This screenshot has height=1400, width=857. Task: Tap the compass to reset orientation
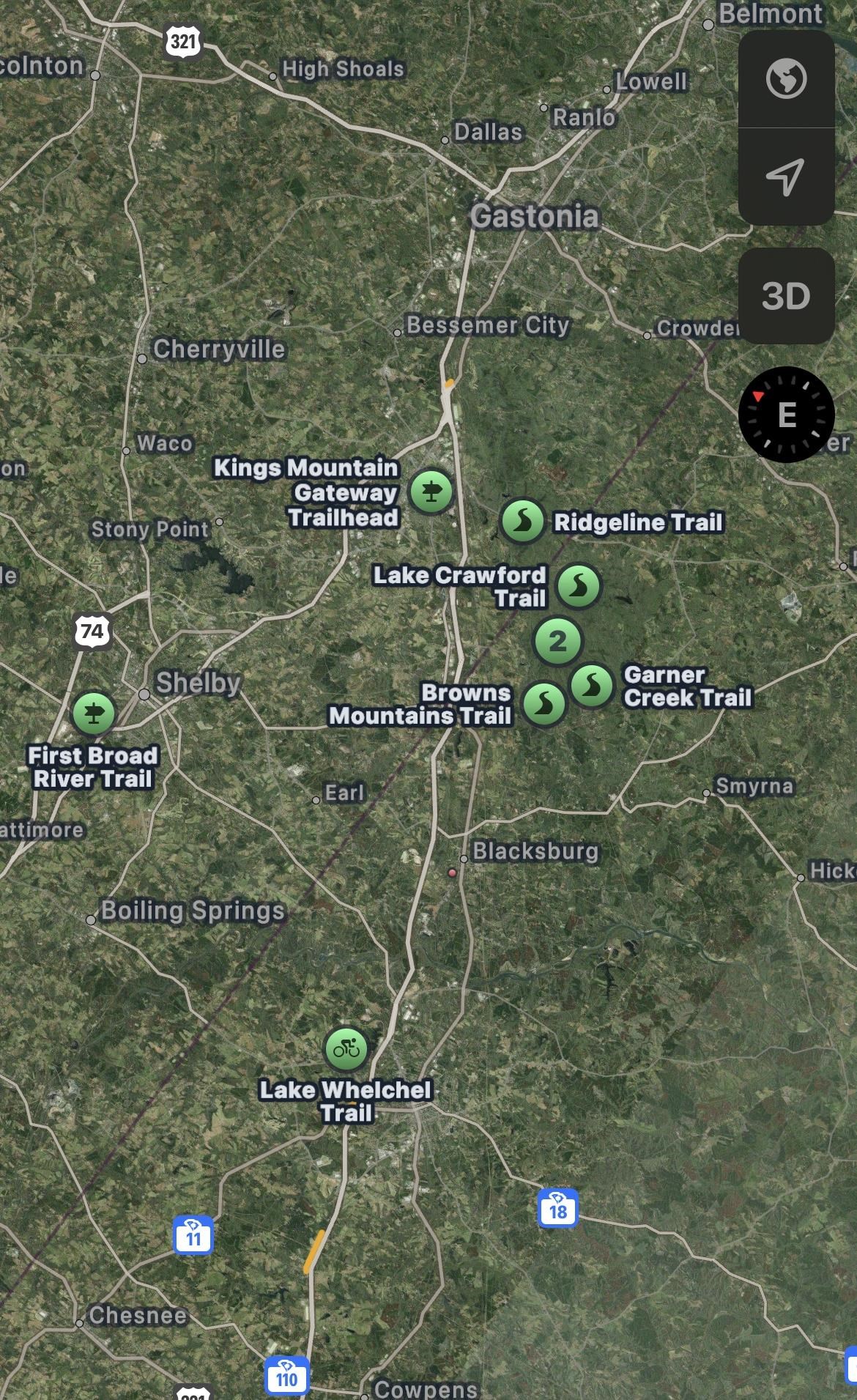(x=786, y=415)
